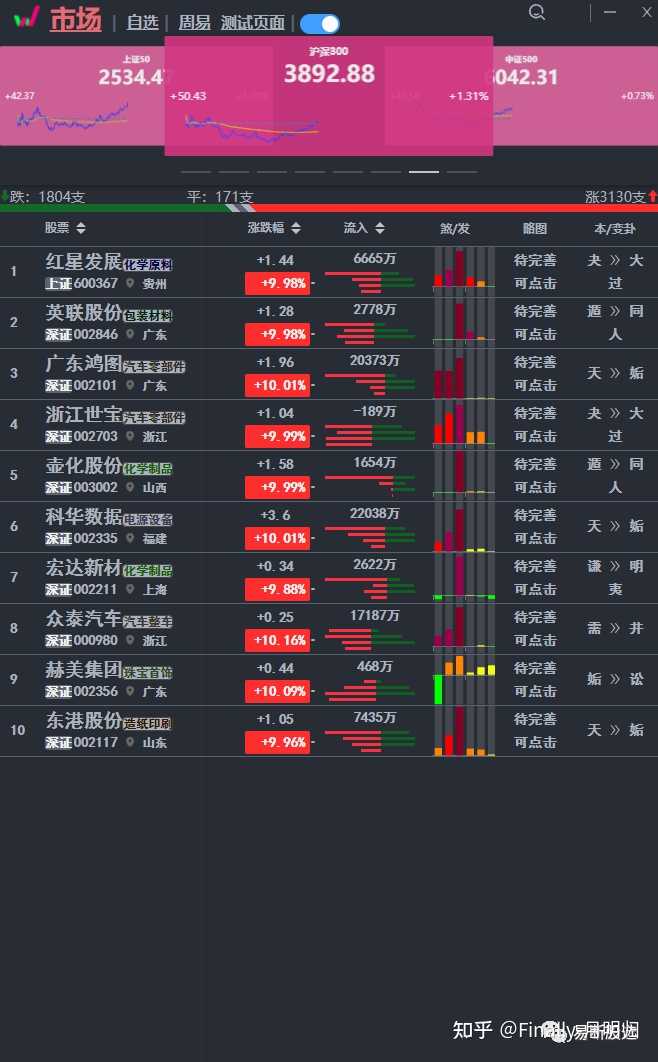Select the 市场 tab

tap(75, 19)
